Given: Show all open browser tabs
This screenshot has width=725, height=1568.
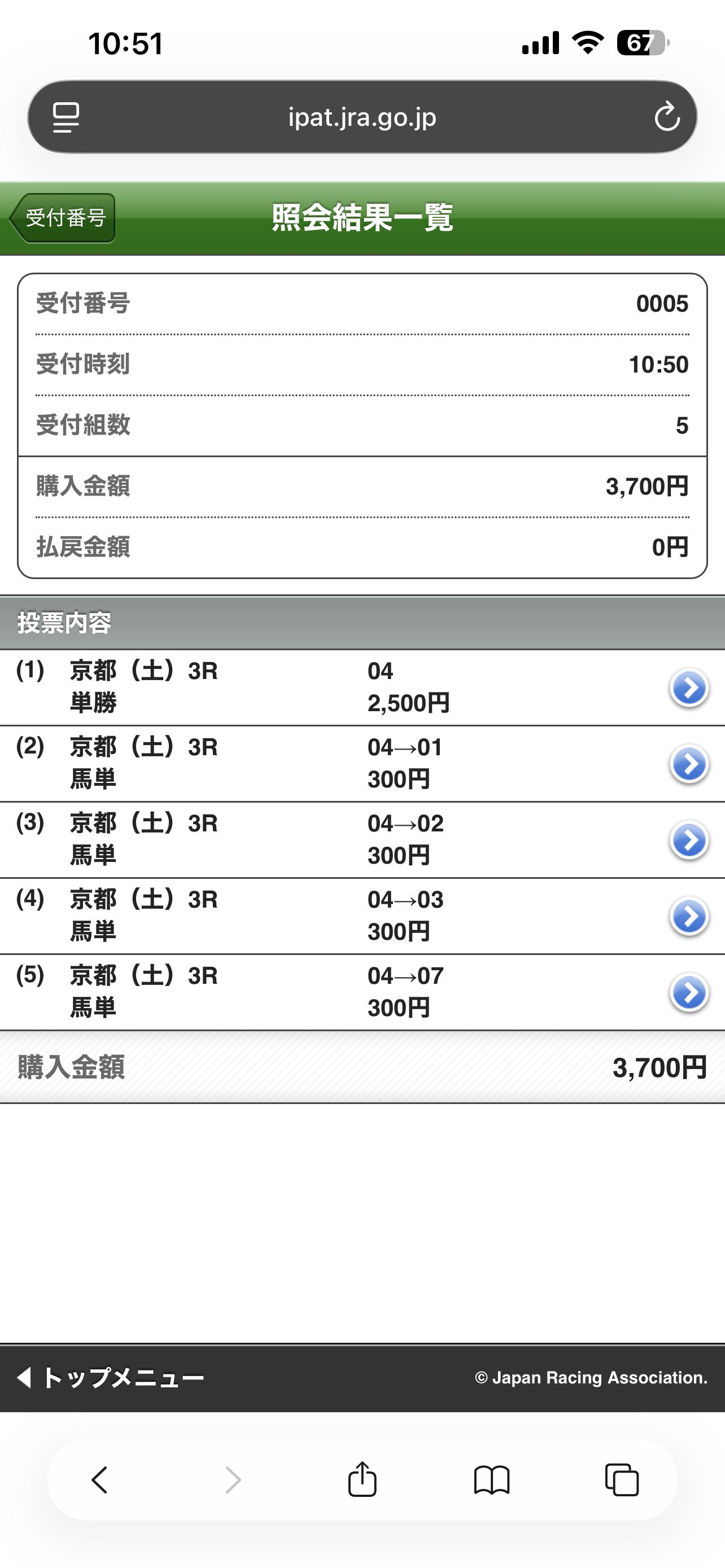Looking at the screenshot, I should (622, 1479).
